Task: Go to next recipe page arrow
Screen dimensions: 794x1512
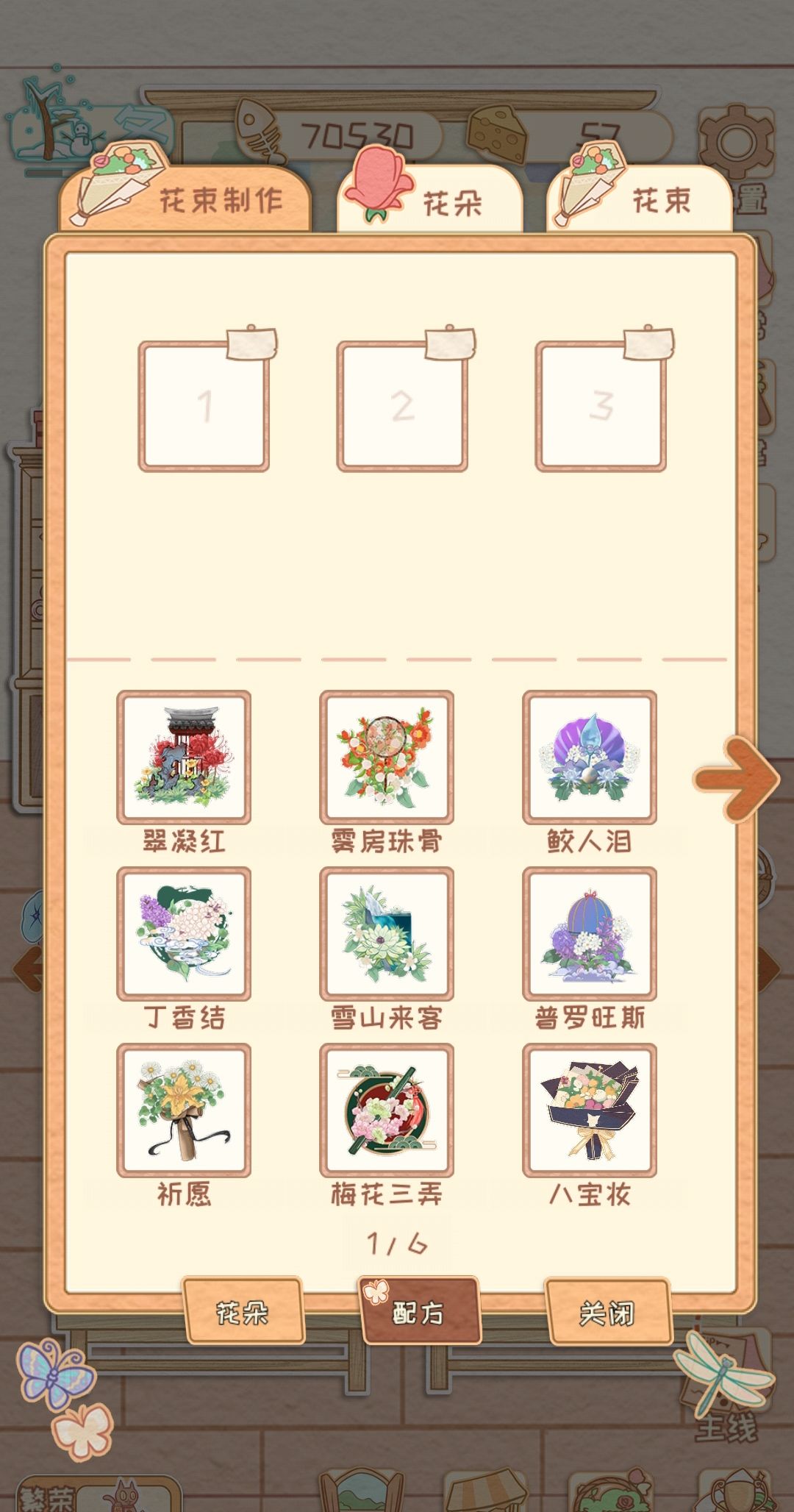Action: [x=735, y=780]
